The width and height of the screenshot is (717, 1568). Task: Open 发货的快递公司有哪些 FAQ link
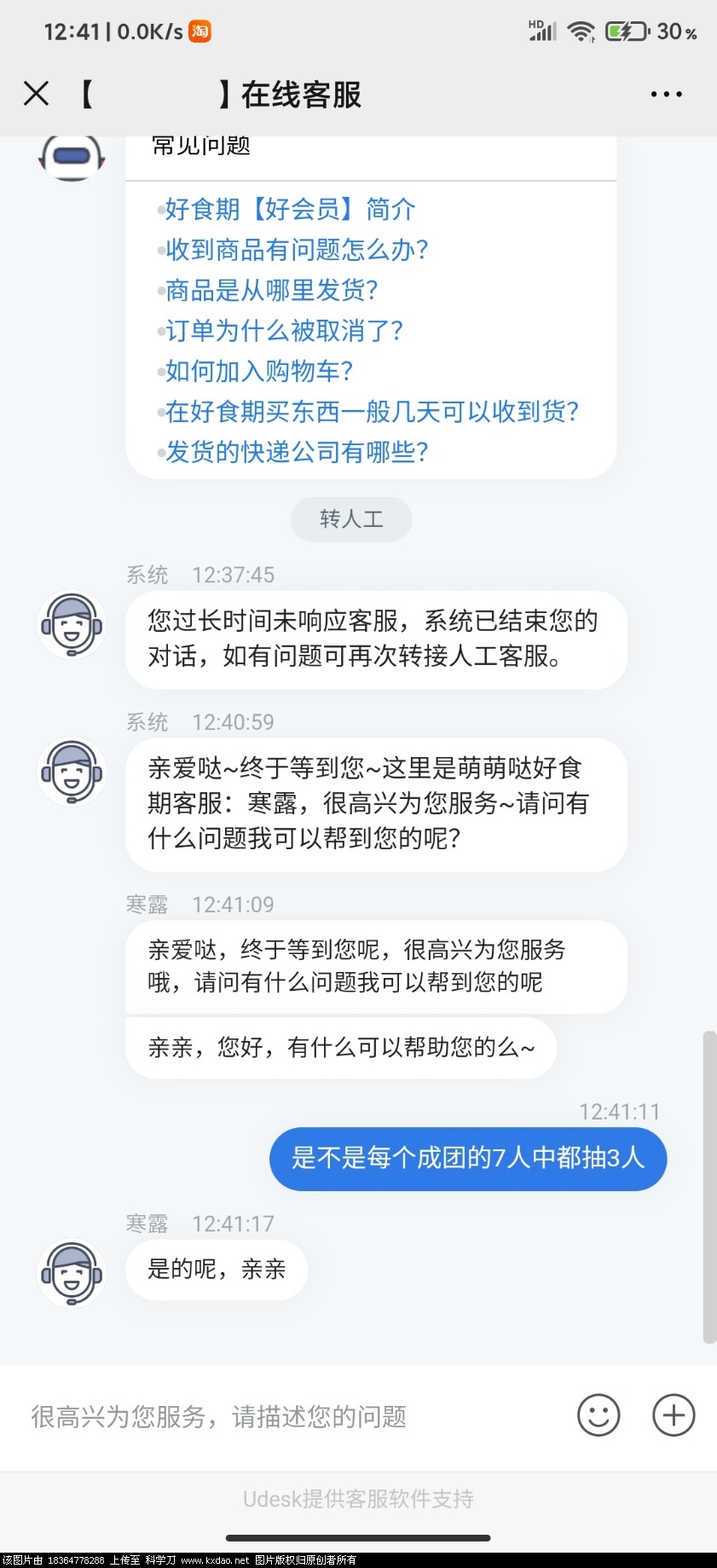point(297,452)
